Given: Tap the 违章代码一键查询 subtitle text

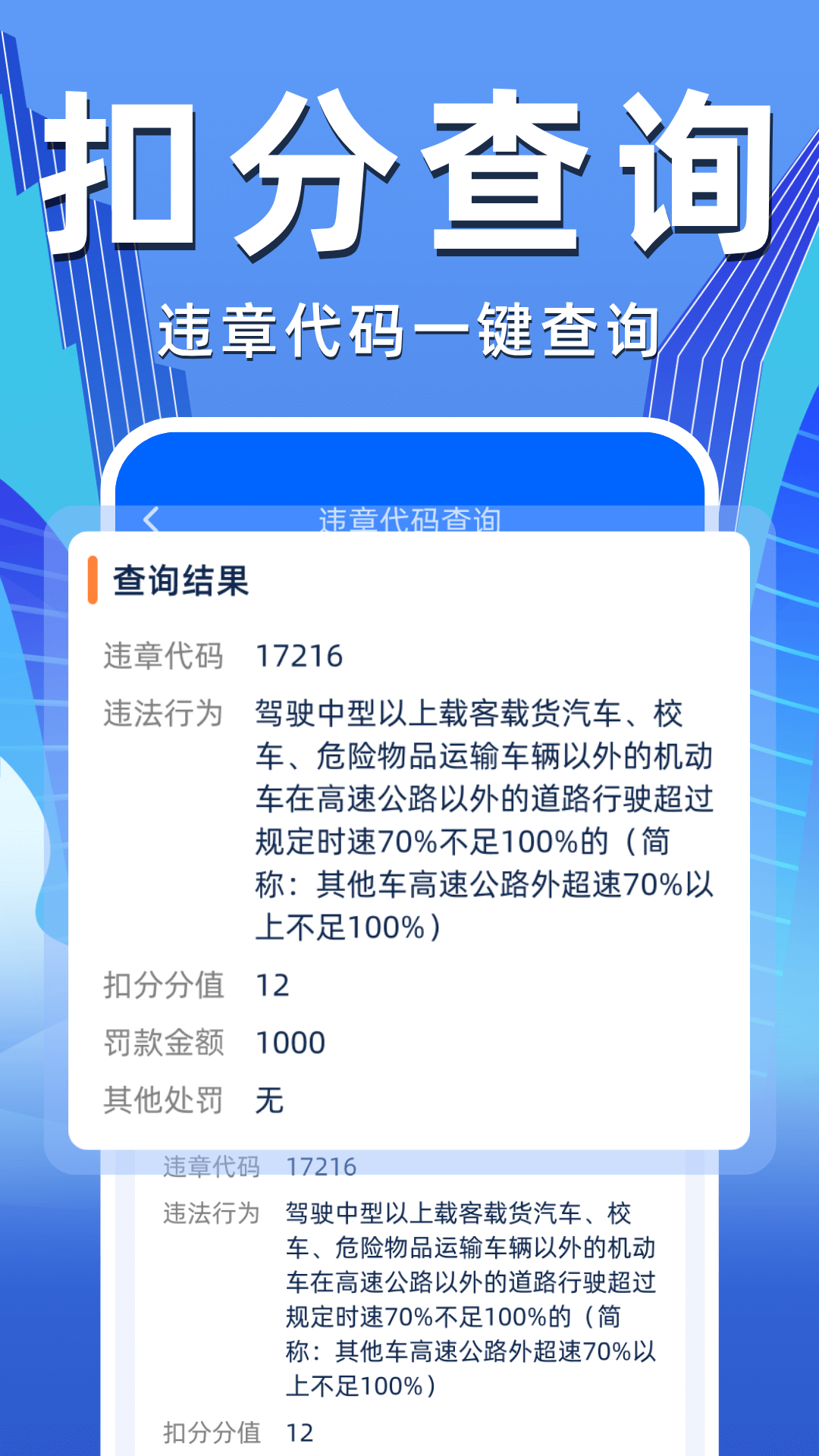Looking at the screenshot, I should point(409,330).
